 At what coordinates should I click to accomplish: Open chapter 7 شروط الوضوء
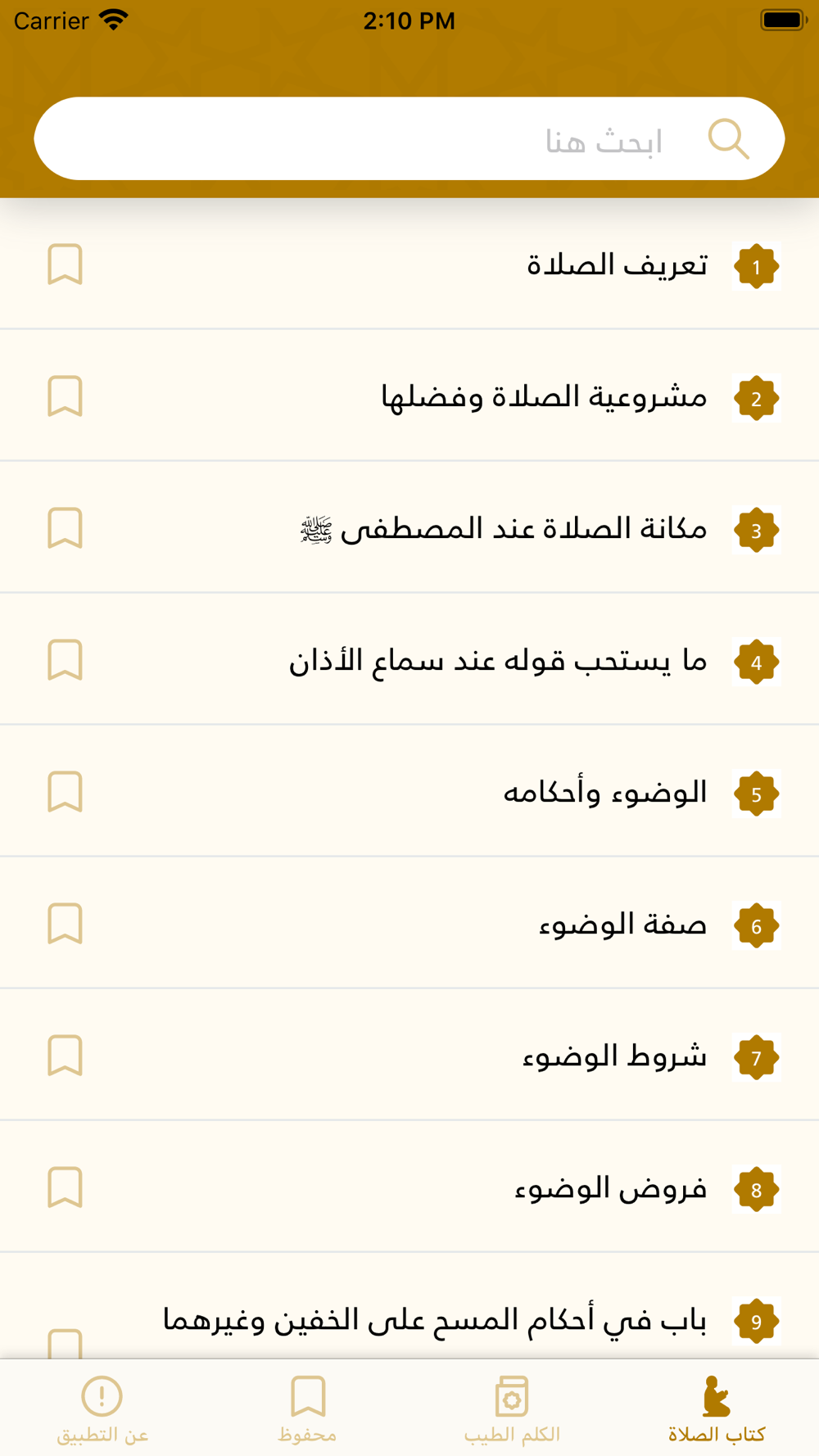coord(409,1055)
